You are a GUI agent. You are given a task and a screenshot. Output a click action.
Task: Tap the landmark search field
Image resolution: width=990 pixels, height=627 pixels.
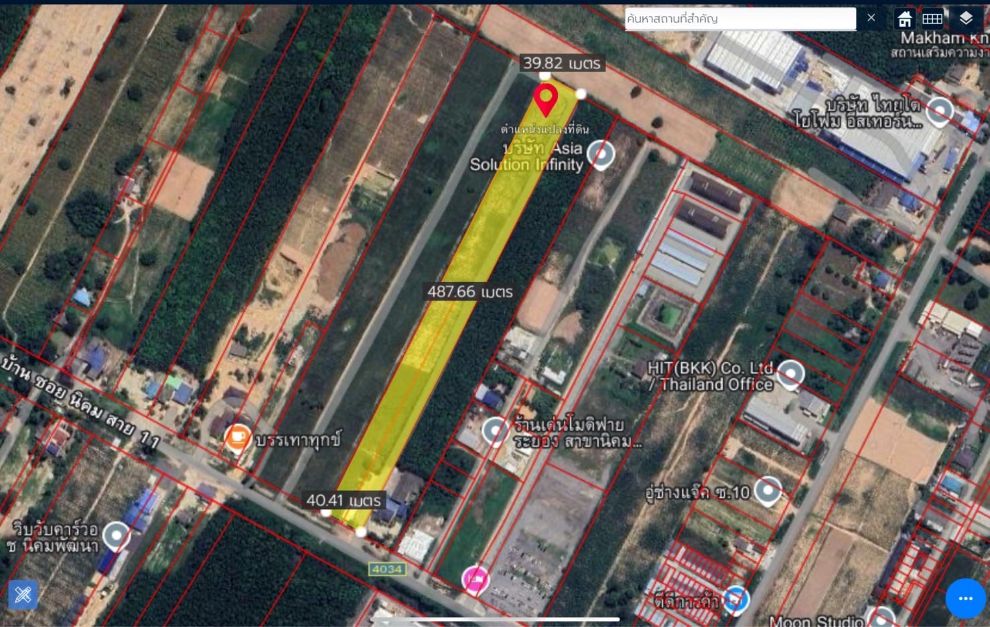coord(740,19)
